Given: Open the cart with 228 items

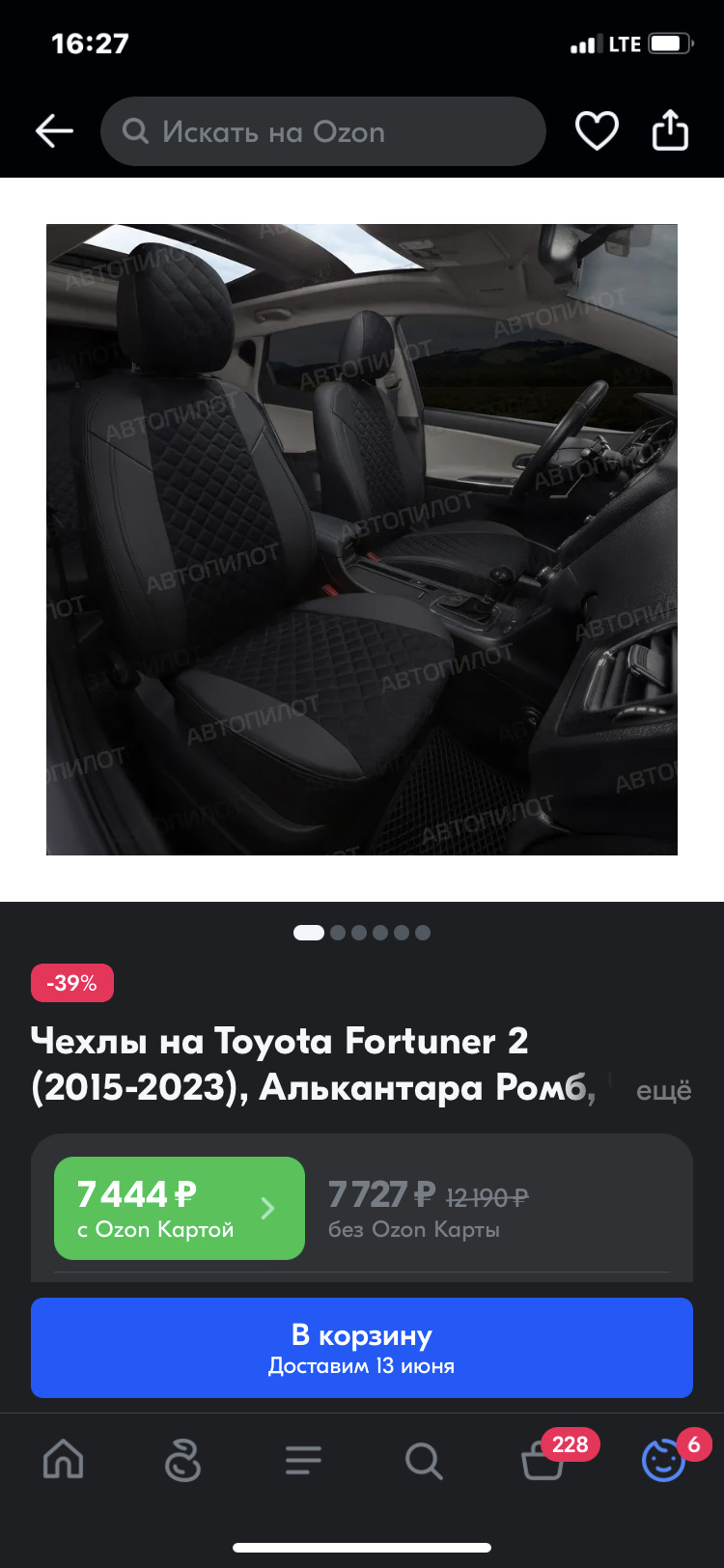Looking at the screenshot, I should click(x=543, y=1460).
